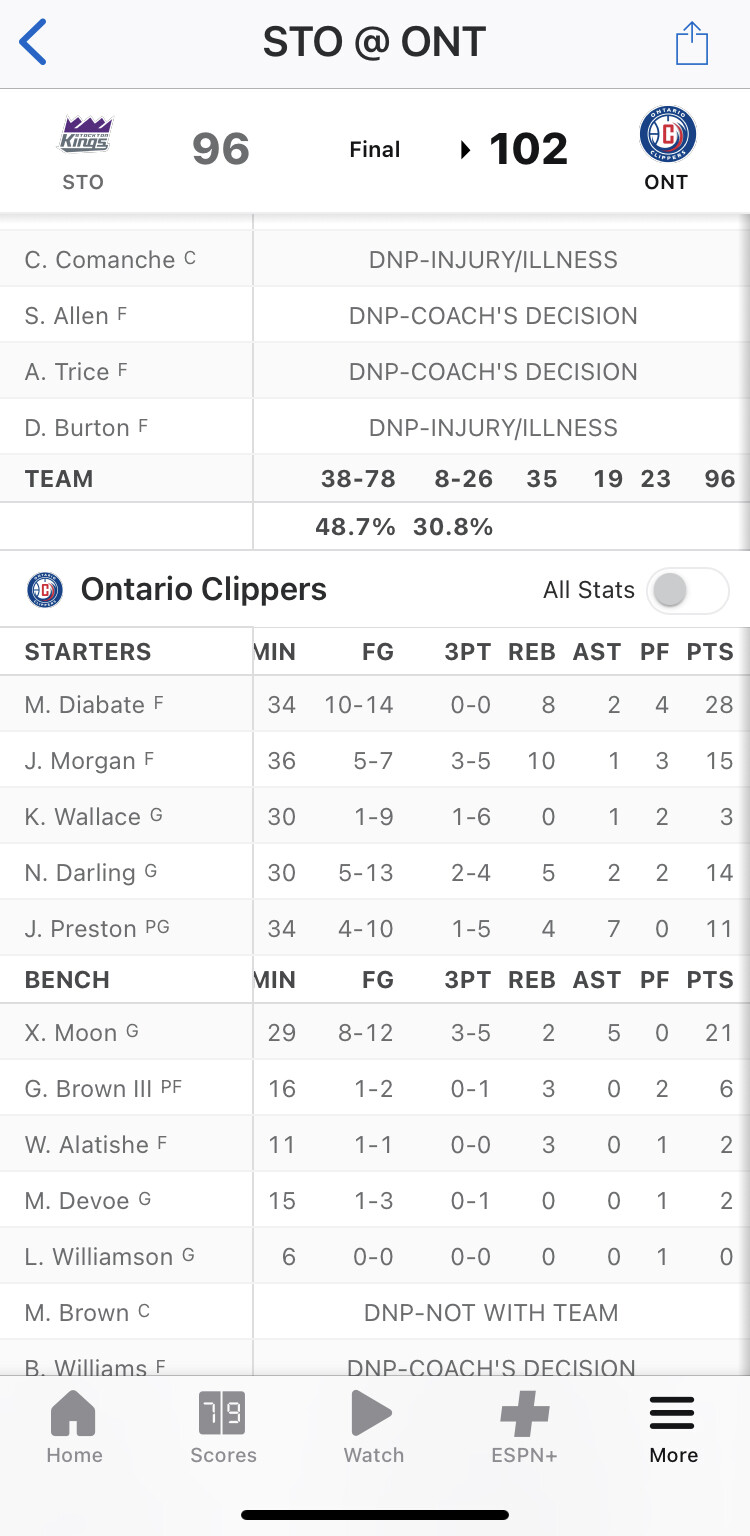The image size is (750, 1536).
Task: Open Stockton Kings team page
Action: coord(83,150)
